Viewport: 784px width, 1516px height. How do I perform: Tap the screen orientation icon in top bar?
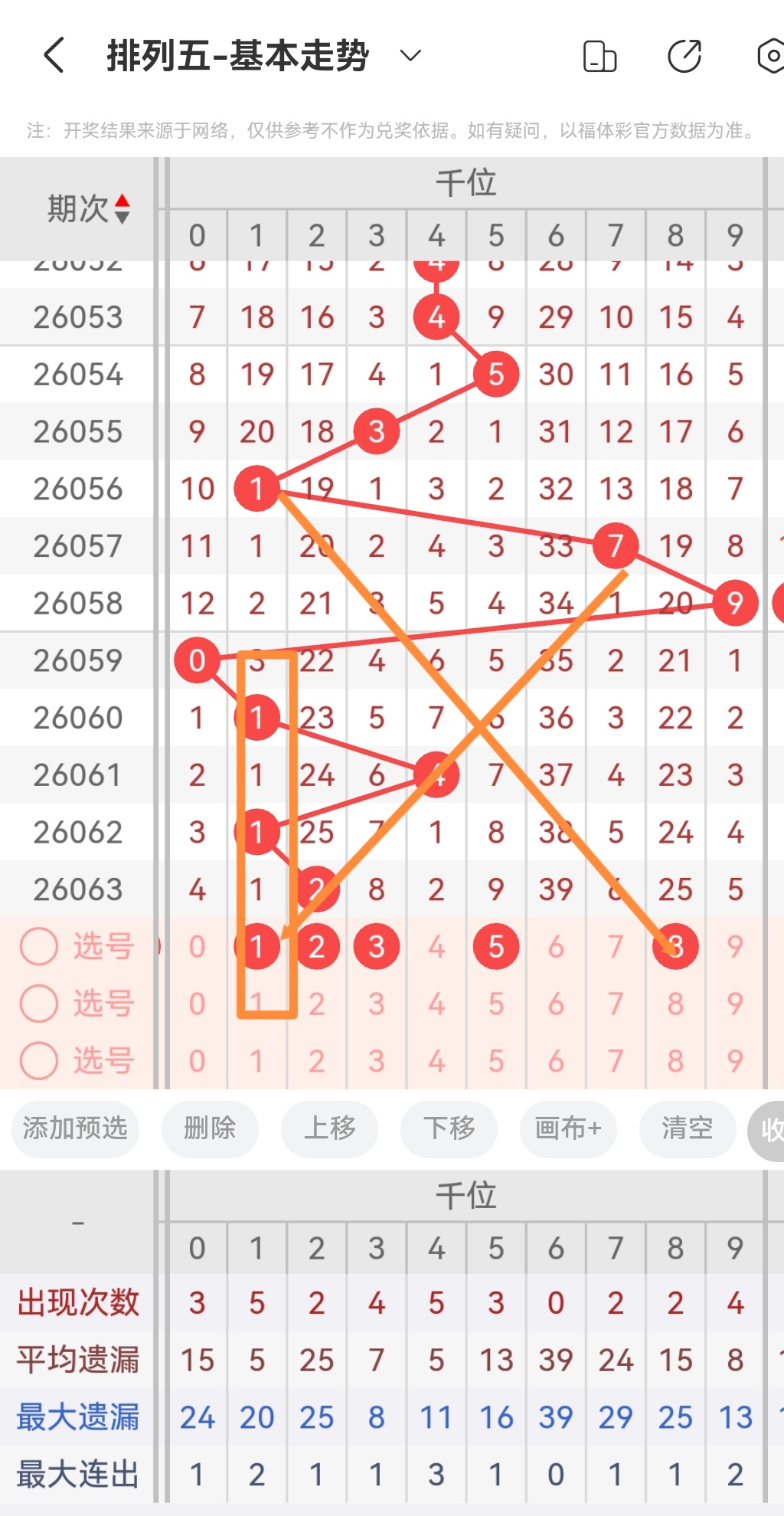(600, 55)
